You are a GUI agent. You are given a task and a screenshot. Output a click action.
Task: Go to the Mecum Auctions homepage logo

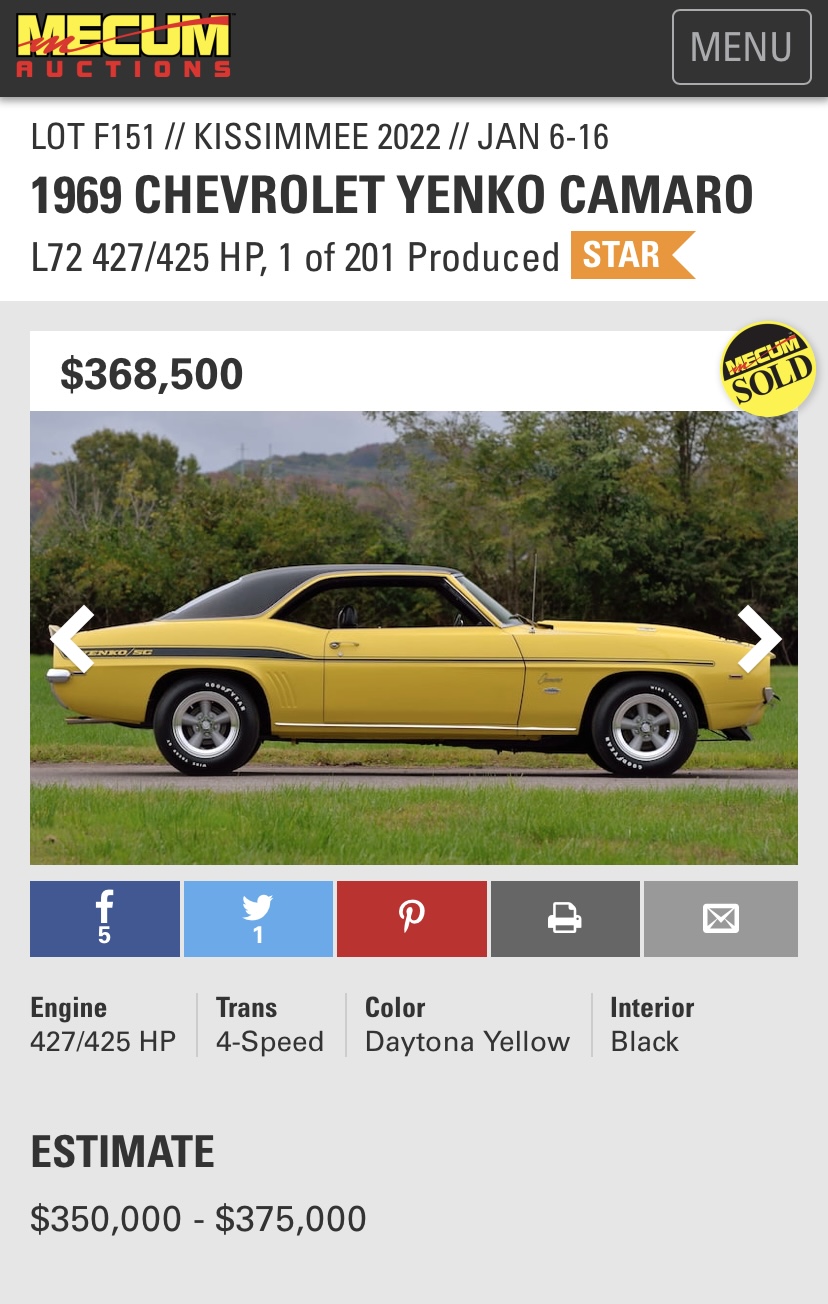[x=124, y=46]
